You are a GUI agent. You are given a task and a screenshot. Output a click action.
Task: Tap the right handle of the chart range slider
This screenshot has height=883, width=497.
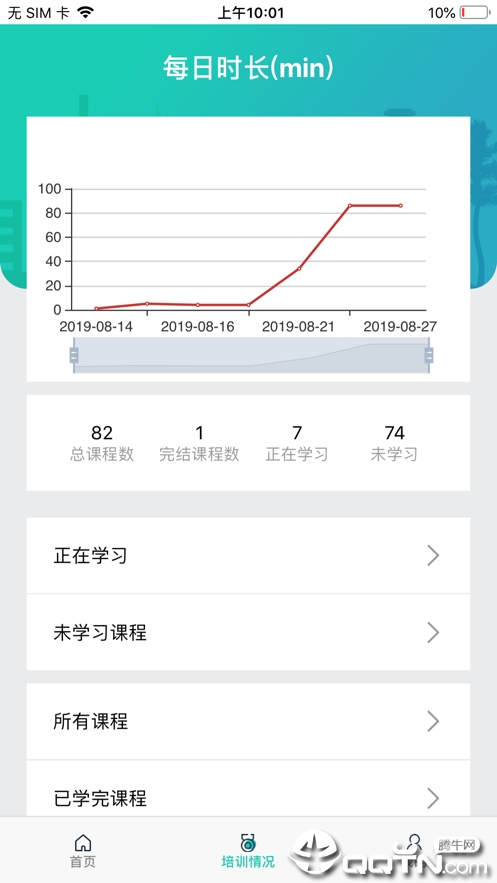(x=429, y=355)
